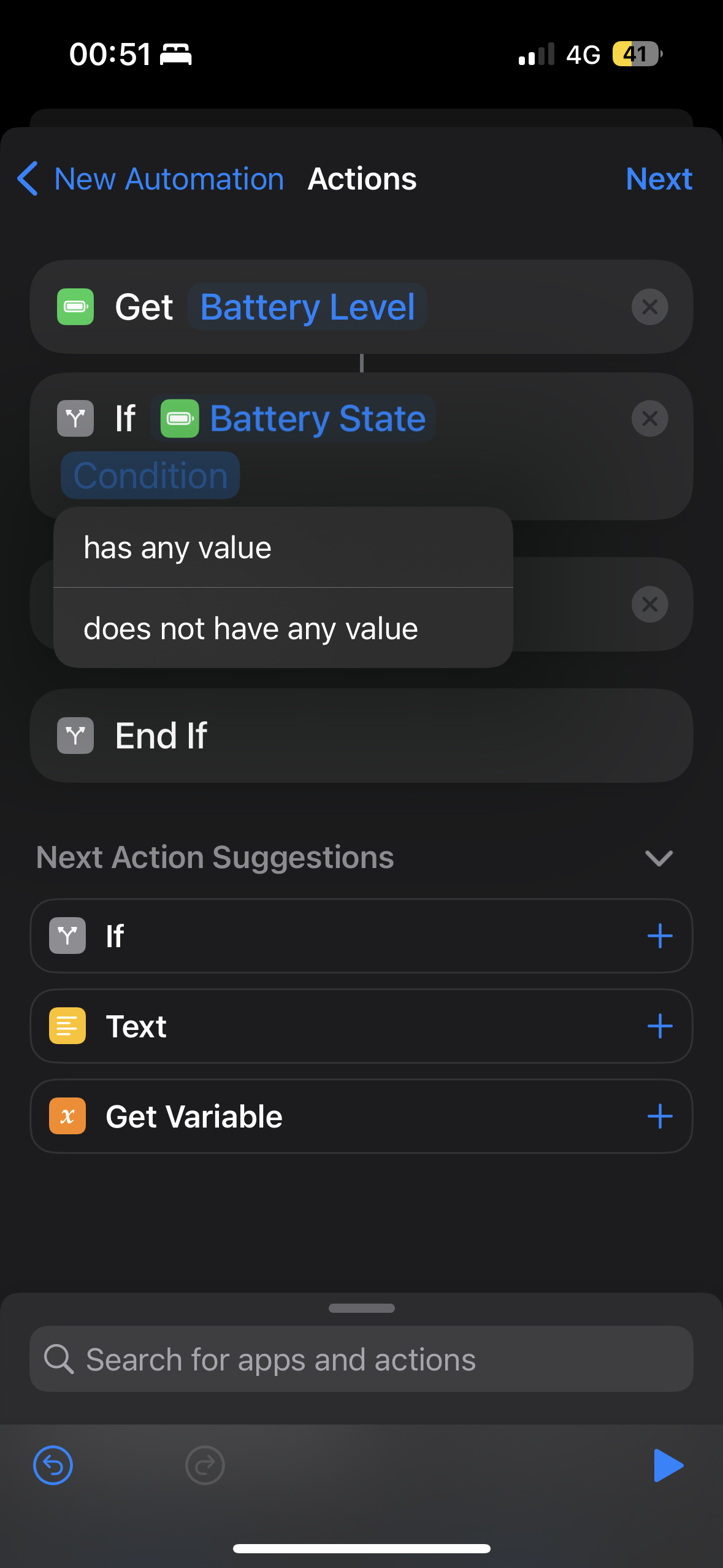This screenshot has height=1568, width=723.
Task: Add the Get Variable action
Action: 659,1116
